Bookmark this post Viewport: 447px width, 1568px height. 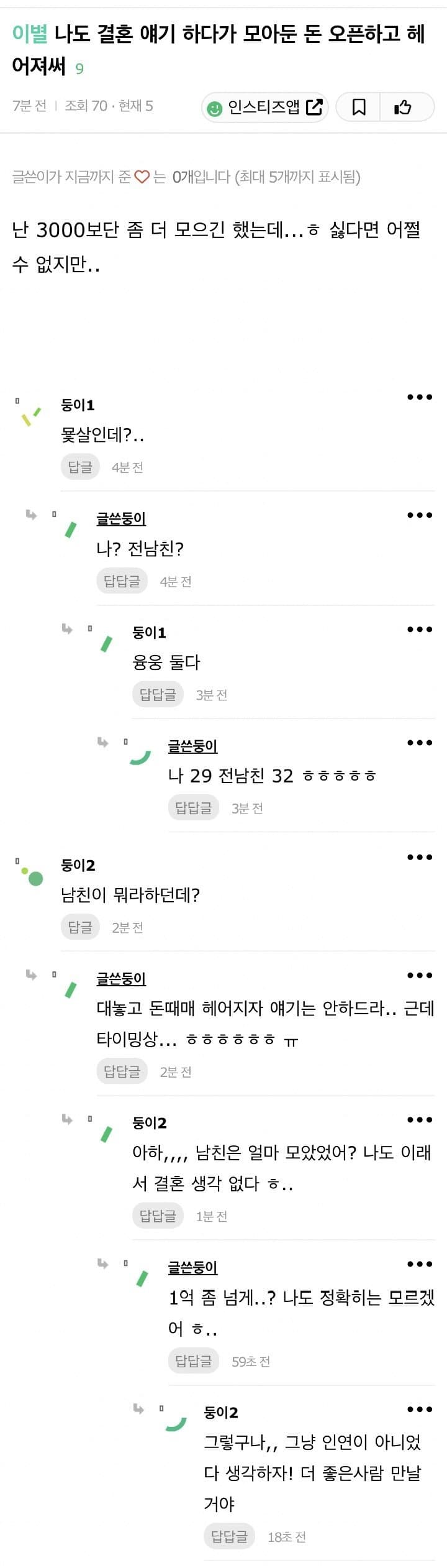click(x=358, y=108)
